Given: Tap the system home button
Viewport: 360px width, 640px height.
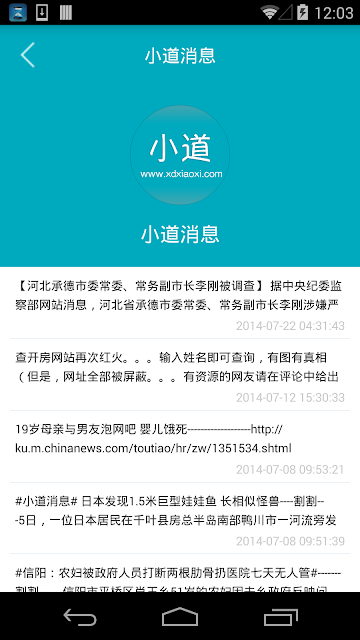Looking at the screenshot, I should click(x=180, y=616).
